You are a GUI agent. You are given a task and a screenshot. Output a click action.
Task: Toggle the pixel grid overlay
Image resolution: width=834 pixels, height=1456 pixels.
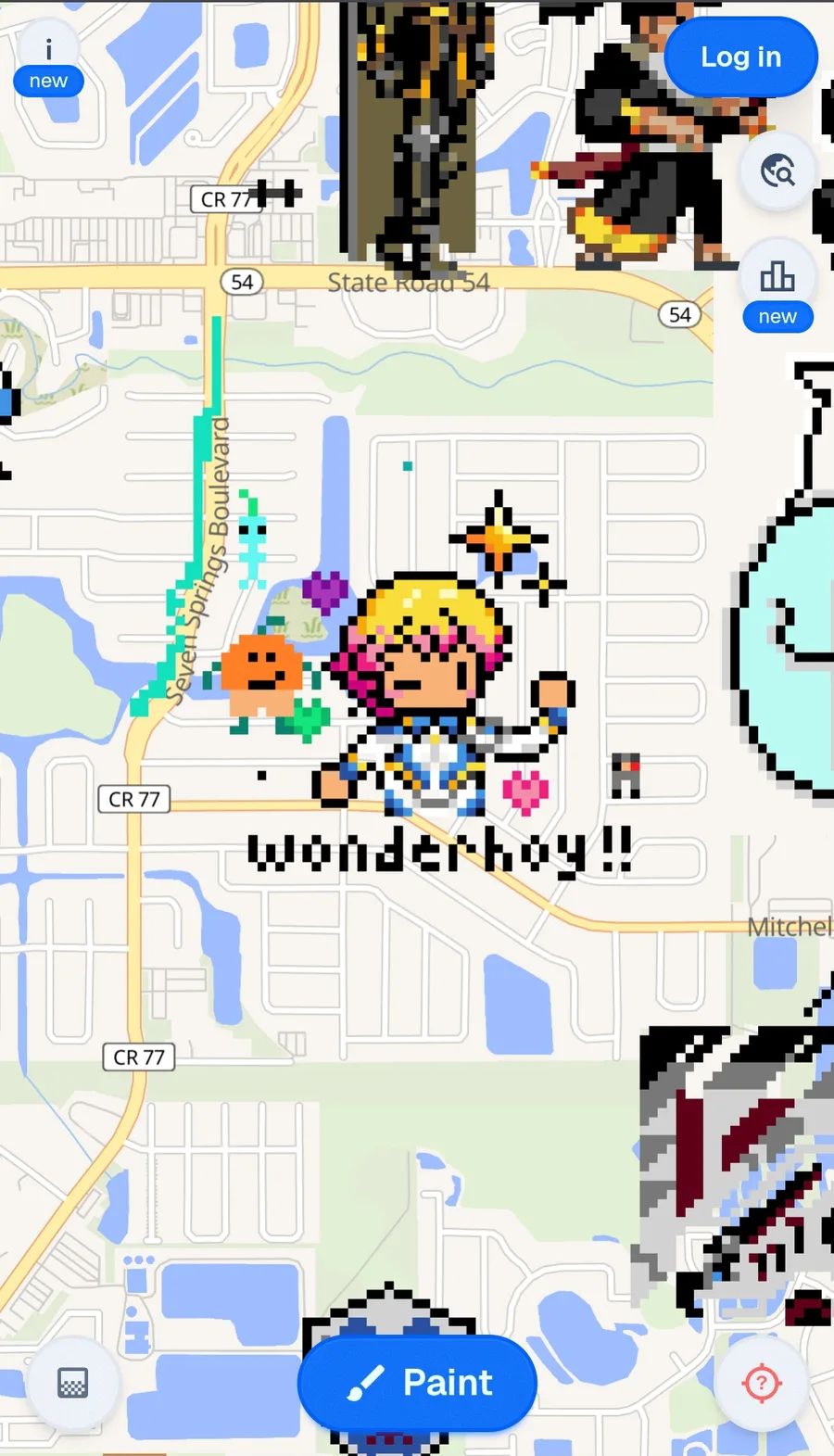pos(72,1384)
